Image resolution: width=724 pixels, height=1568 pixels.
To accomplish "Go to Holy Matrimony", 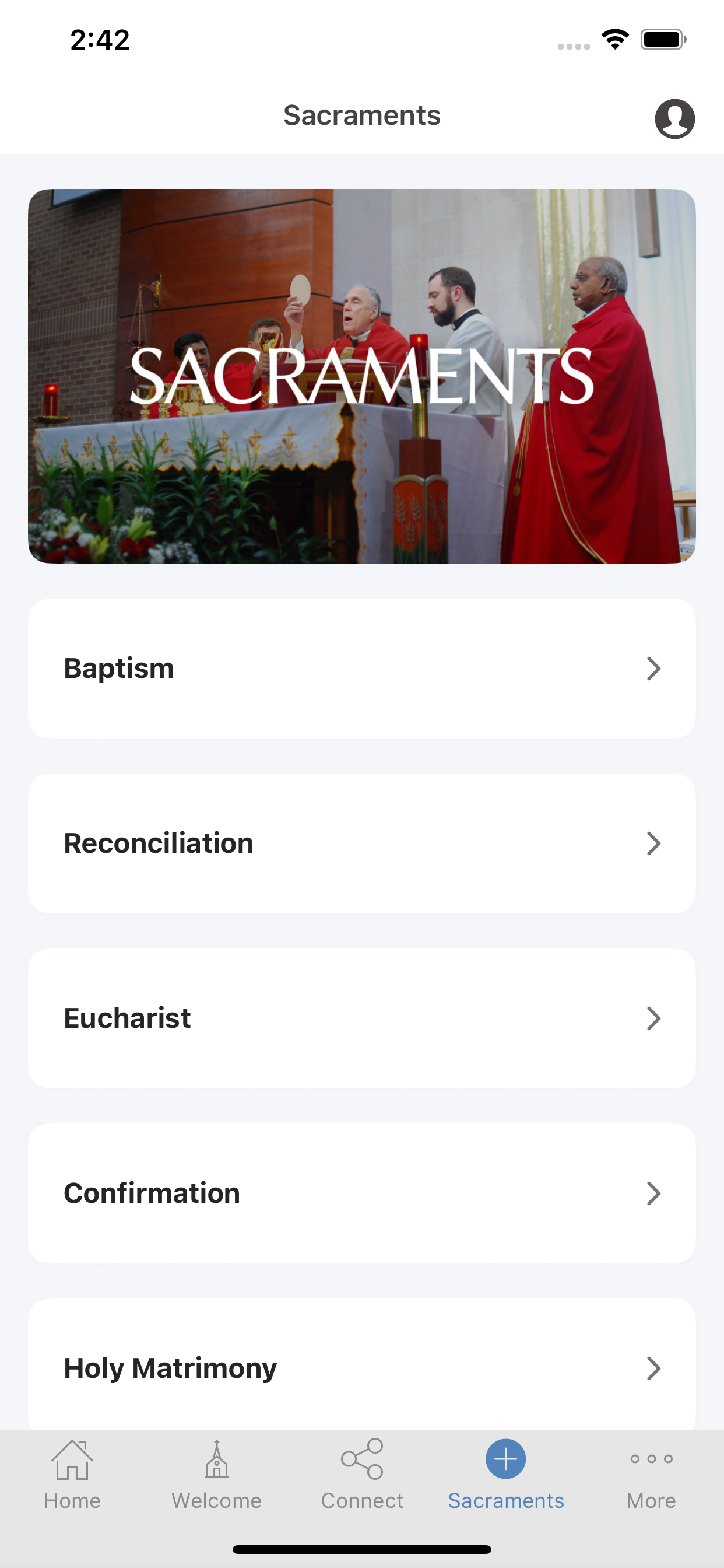I will (362, 1364).
